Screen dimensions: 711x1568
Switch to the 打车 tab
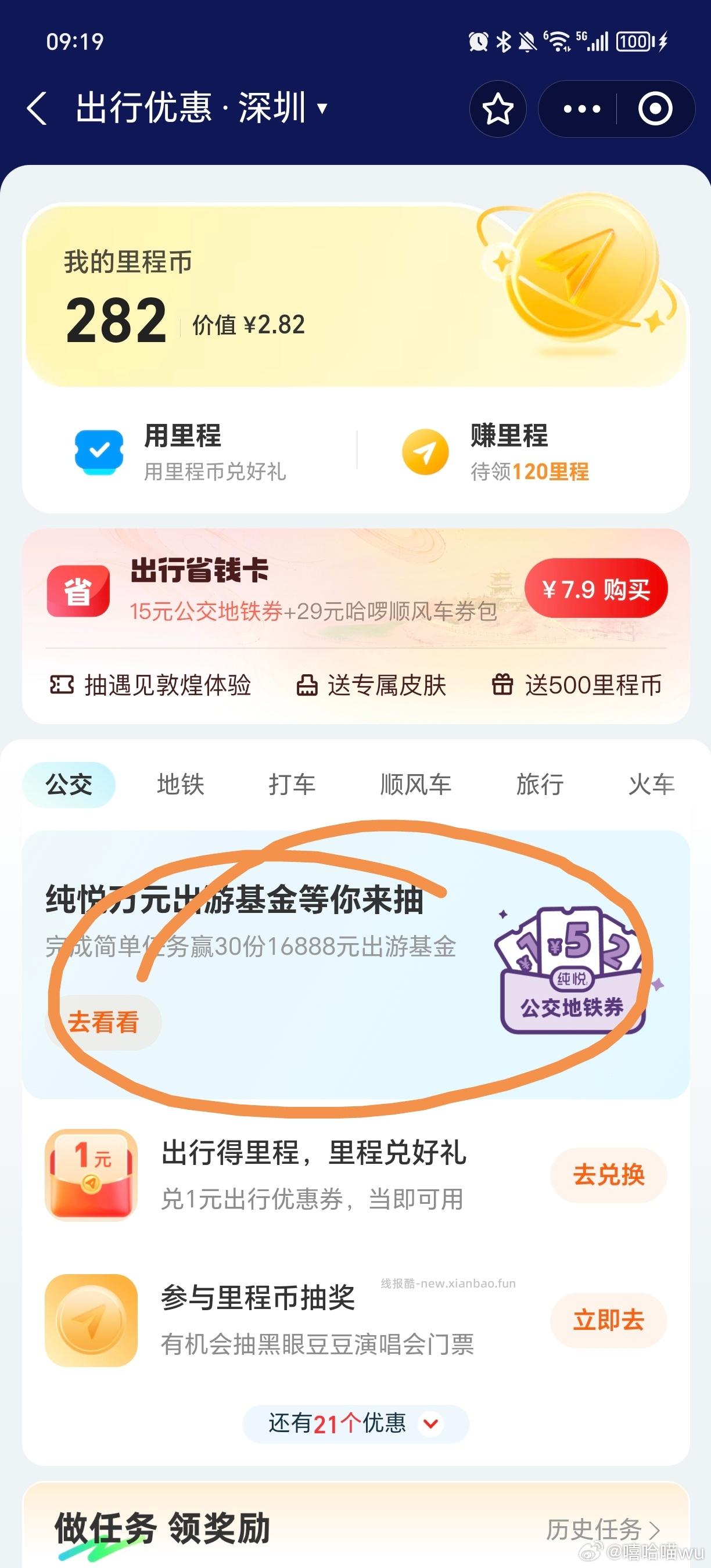pos(292,785)
